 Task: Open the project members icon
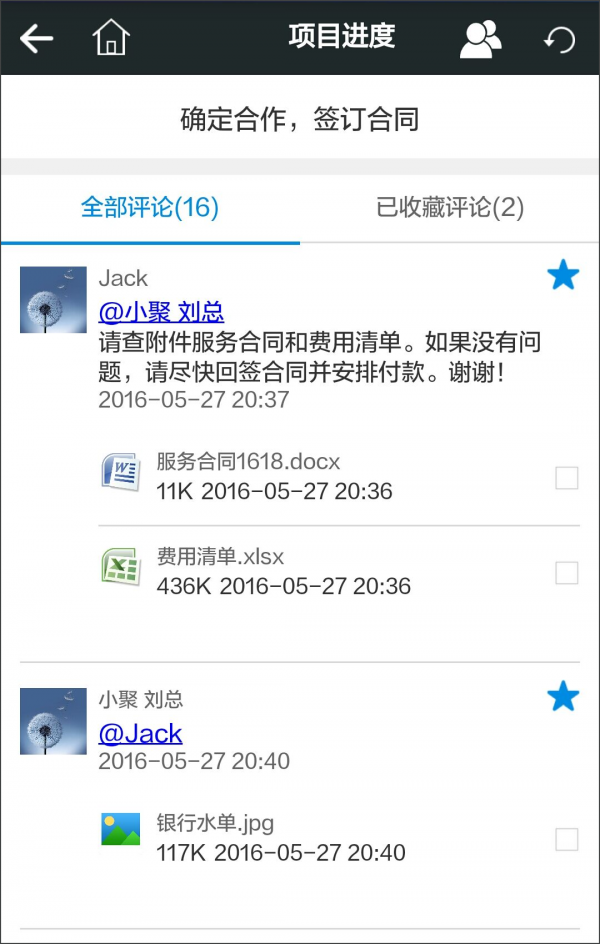point(480,39)
